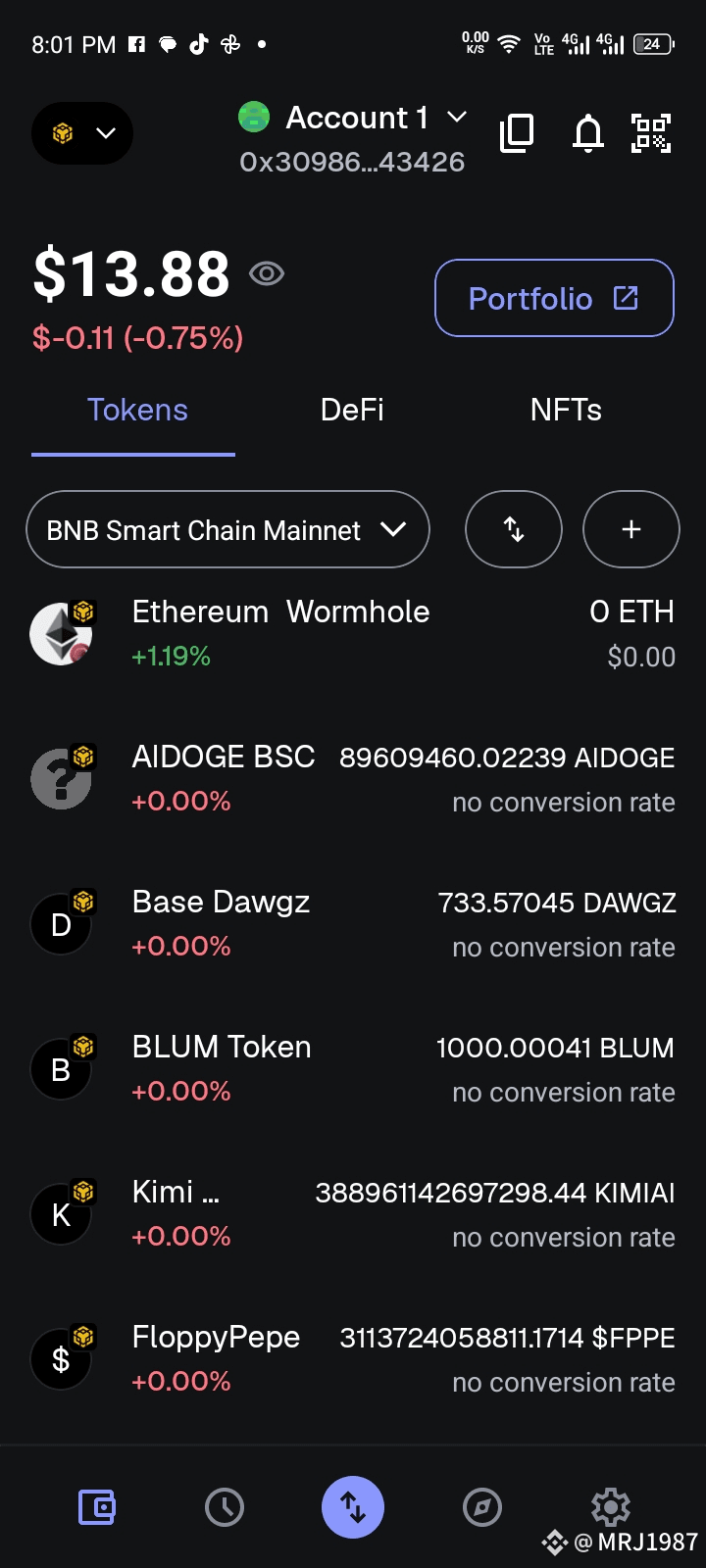706x1568 pixels.
Task: Open the Portfolio link
Action: [x=554, y=298]
